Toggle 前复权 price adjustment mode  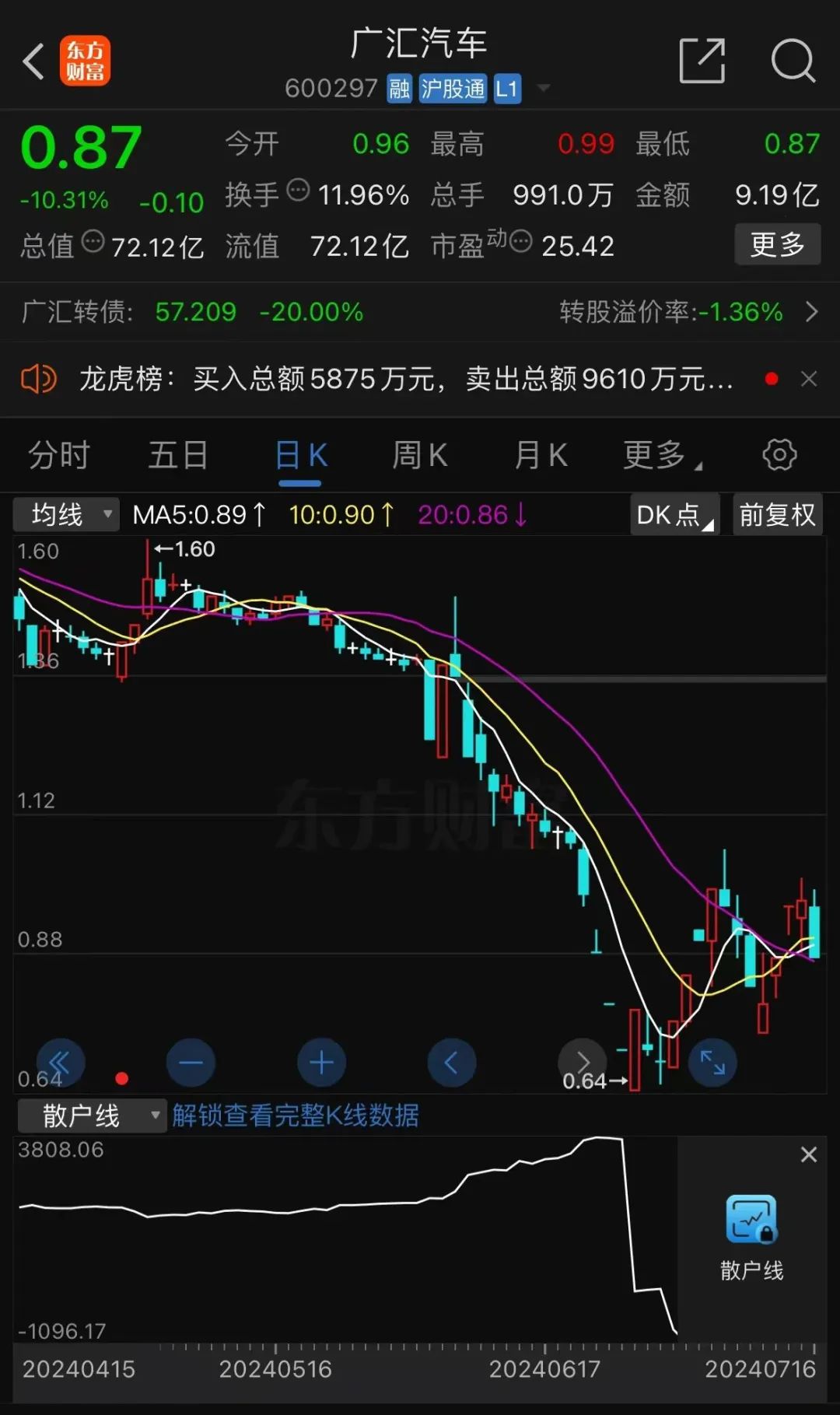[x=776, y=514]
